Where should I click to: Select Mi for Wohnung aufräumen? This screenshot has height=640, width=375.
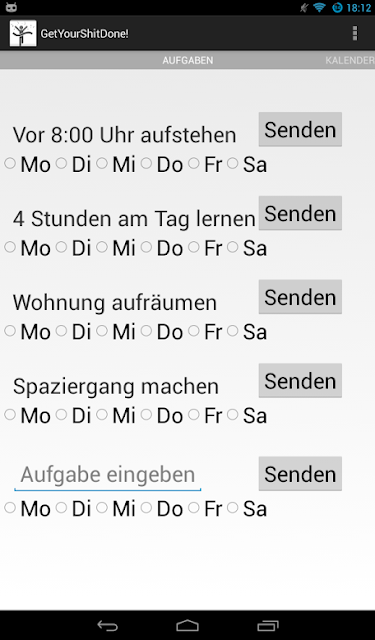(x=116, y=331)
